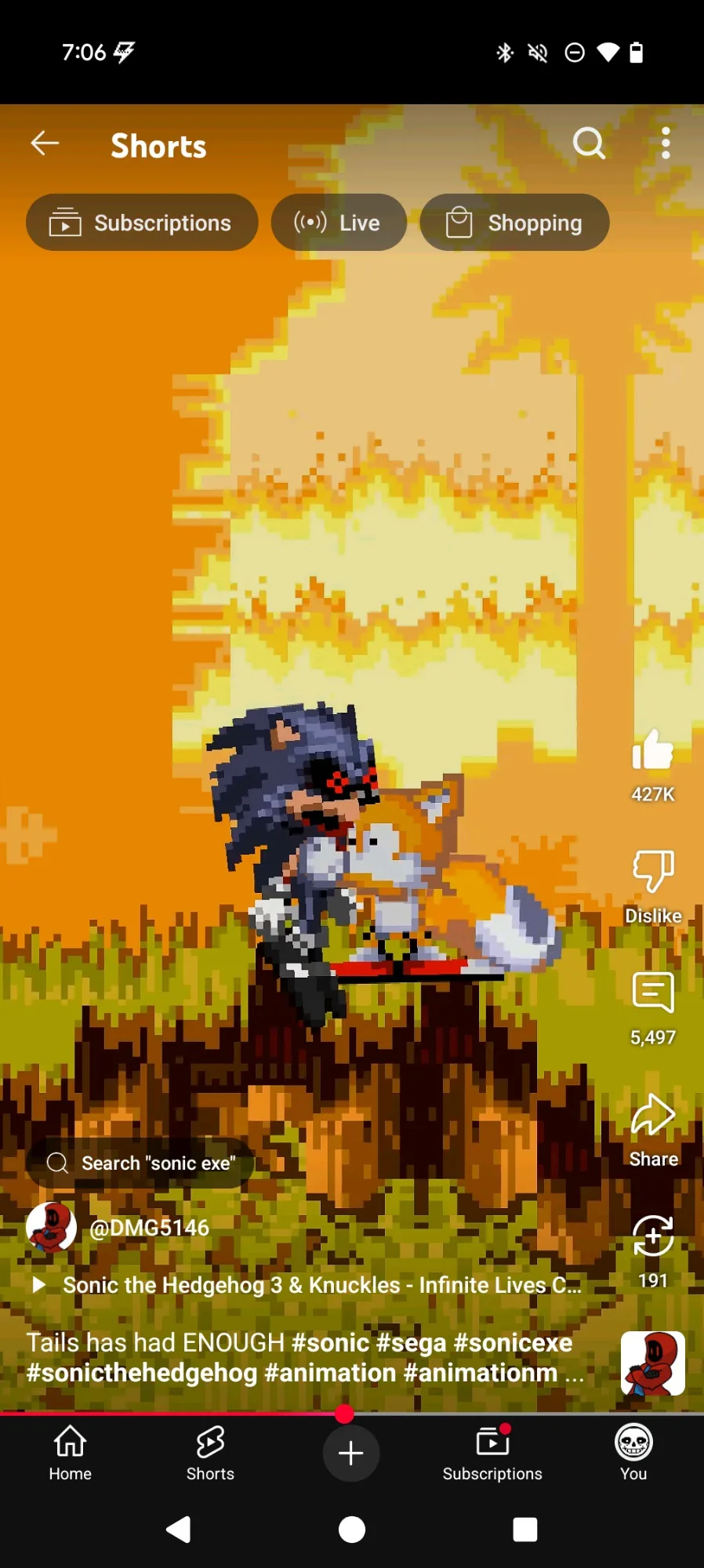Open the sound thumbnail at bottom right
Screen dimensions: 704x1568
653,1363
